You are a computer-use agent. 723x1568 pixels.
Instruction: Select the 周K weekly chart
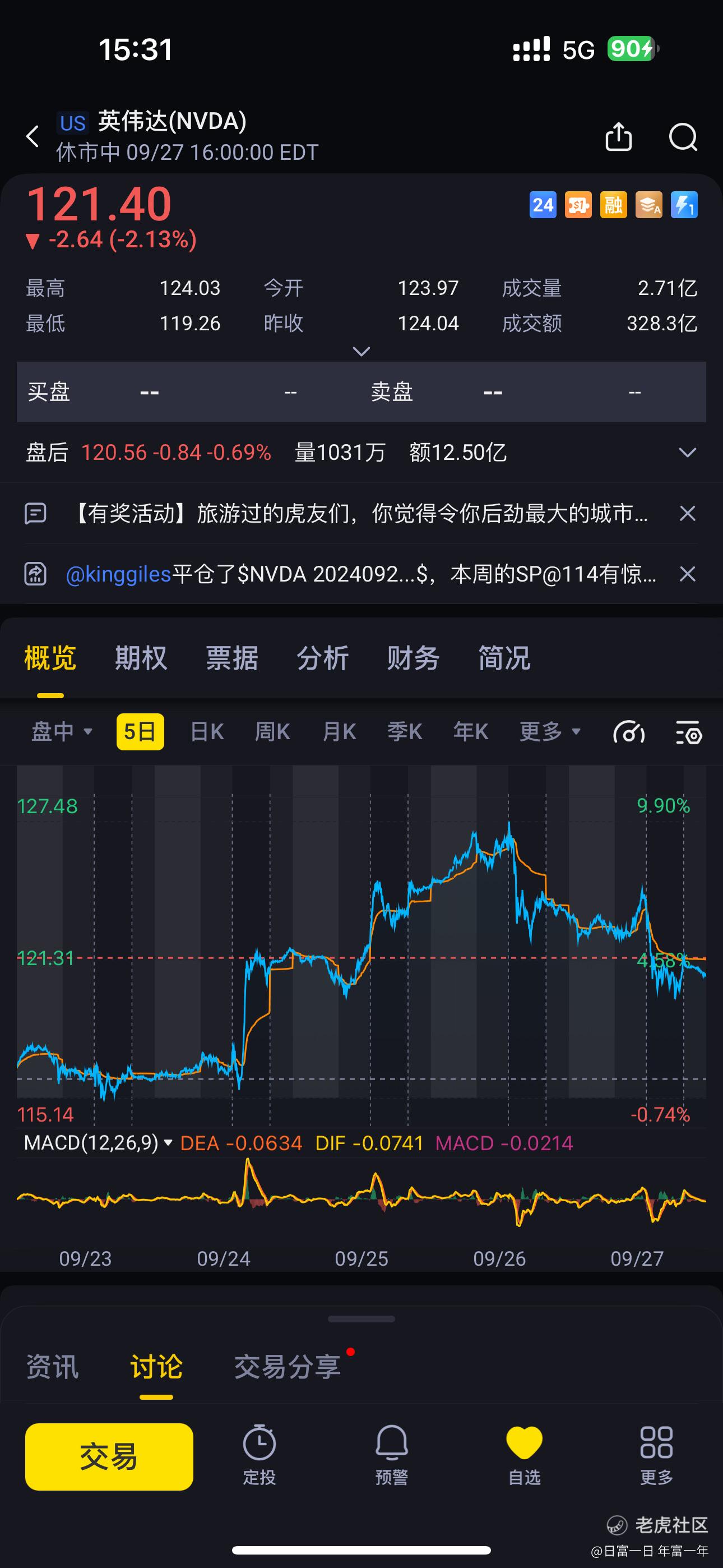point(272,732)
